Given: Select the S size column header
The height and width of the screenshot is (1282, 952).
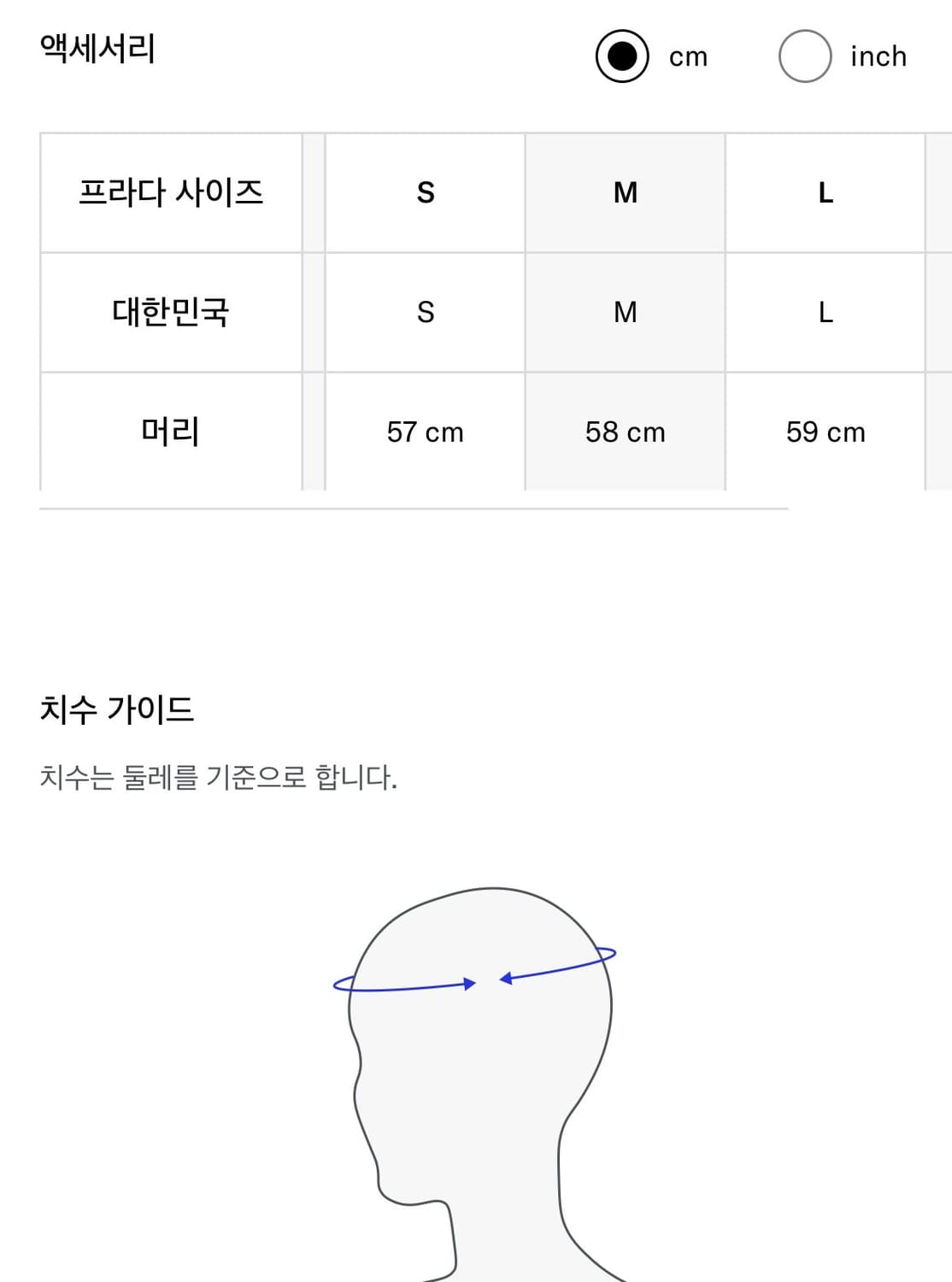Looking at the screenshot, I should (425, 193).
